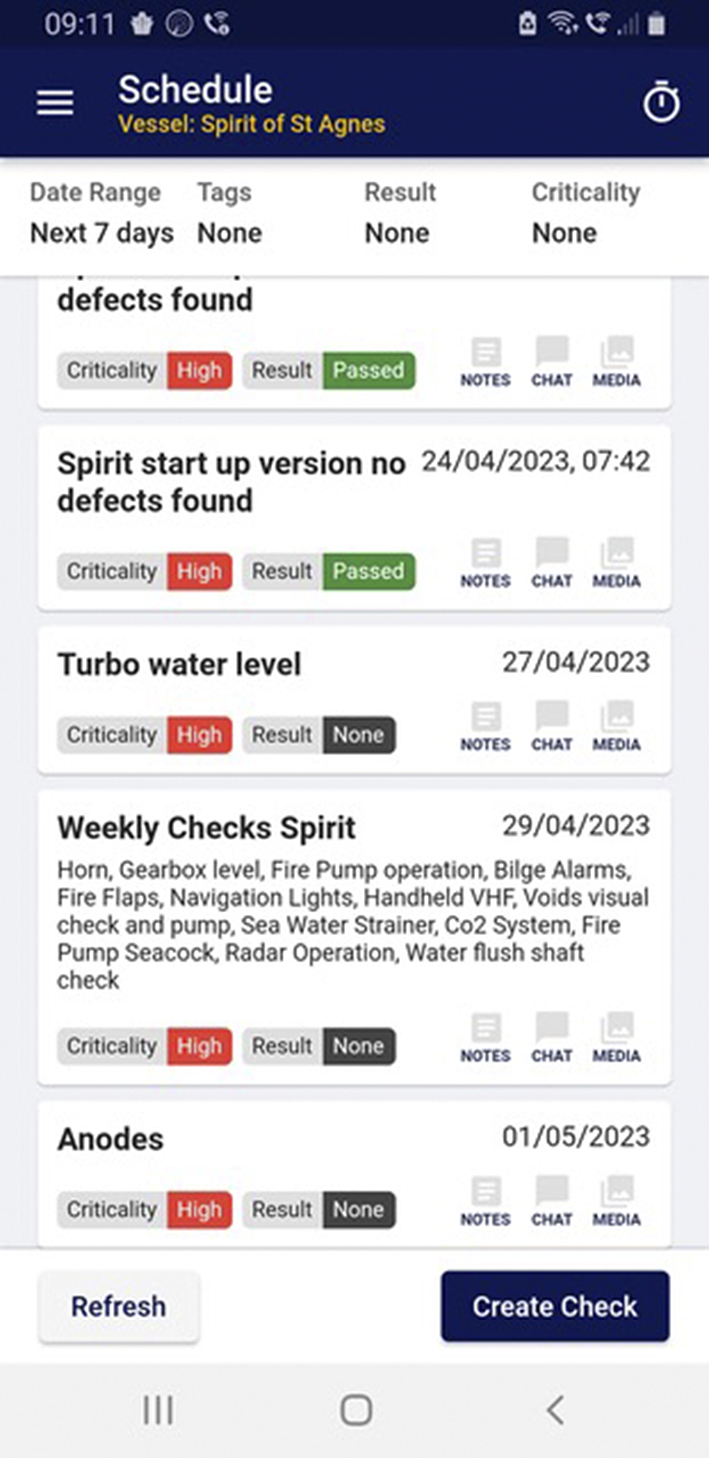The width and height of the screenshot is (709, 1458).
Task: Open media for Turbo water level
Action: click(x=616, y=727)
